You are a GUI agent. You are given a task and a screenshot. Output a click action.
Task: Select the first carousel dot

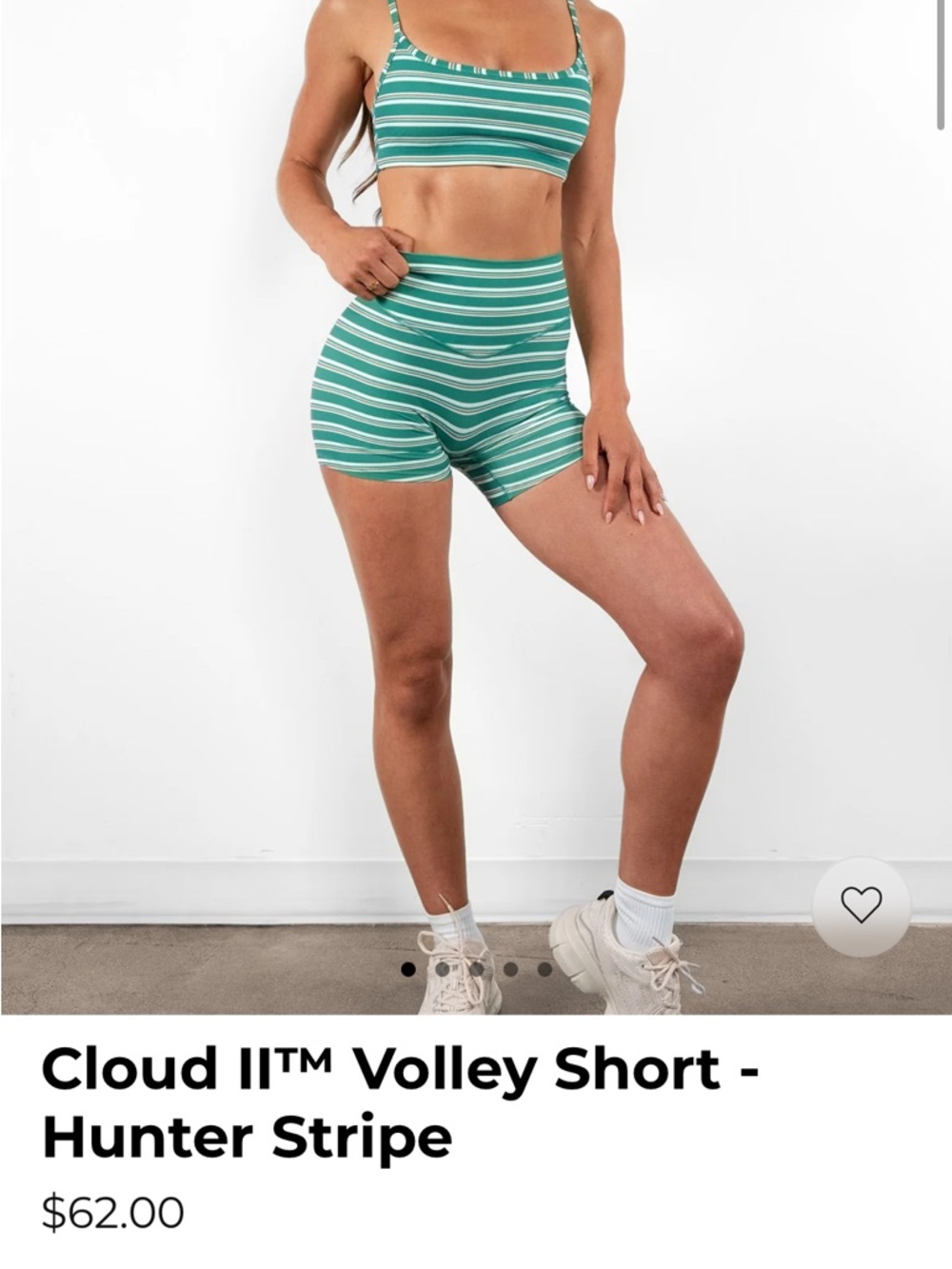[x=409, y=969]
